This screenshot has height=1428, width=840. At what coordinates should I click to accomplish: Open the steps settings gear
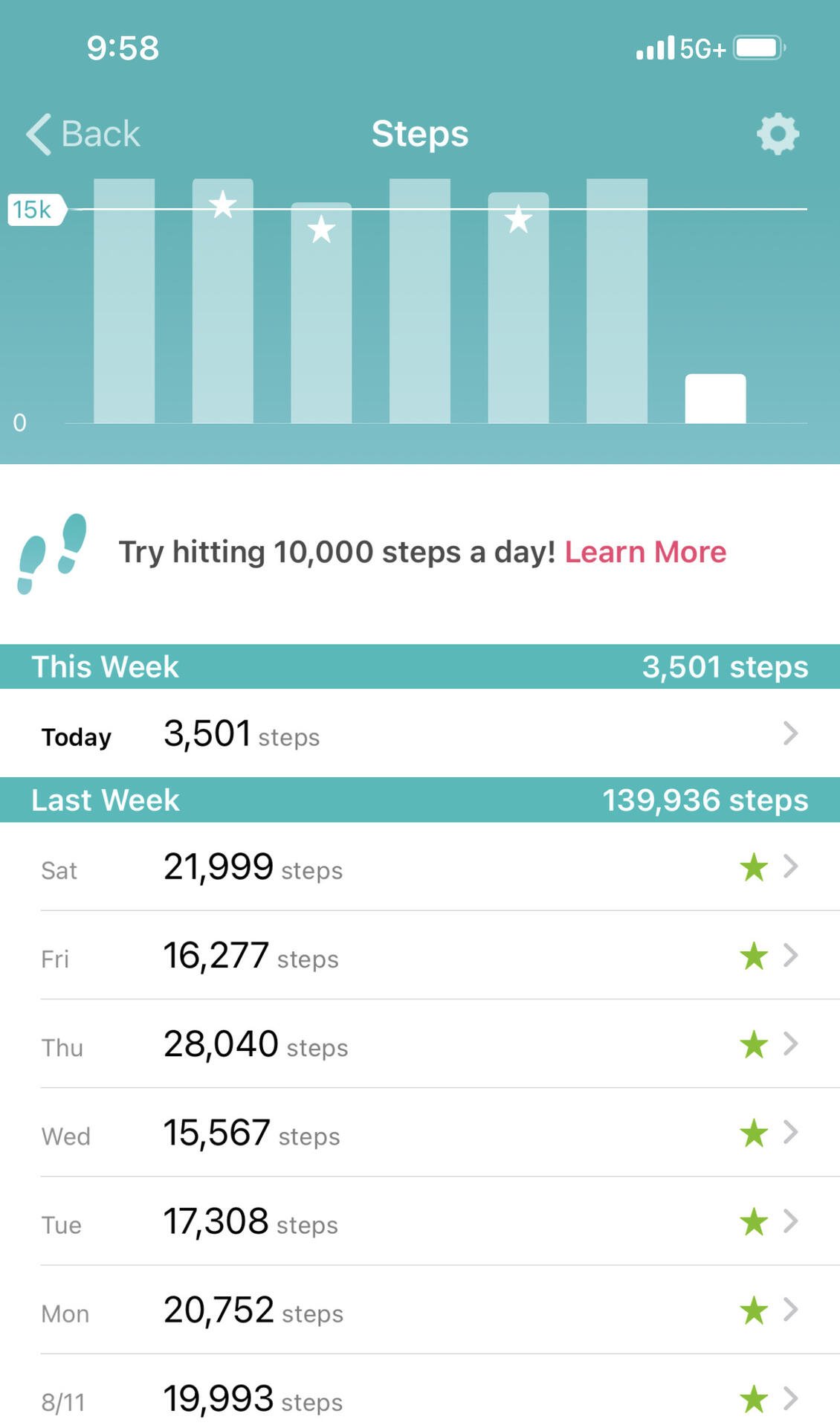pos(778,134)
